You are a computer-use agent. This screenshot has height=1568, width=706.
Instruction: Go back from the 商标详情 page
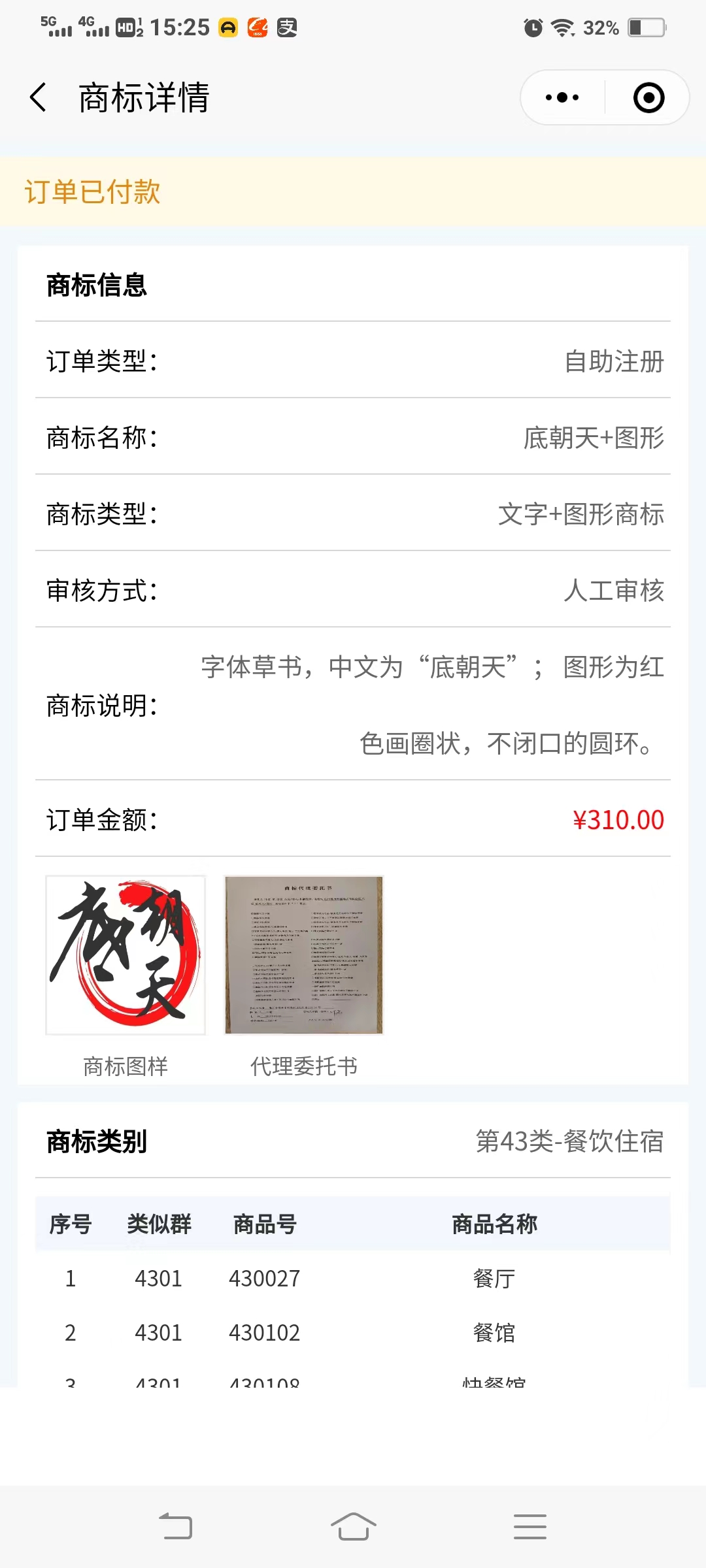[39, 98]
